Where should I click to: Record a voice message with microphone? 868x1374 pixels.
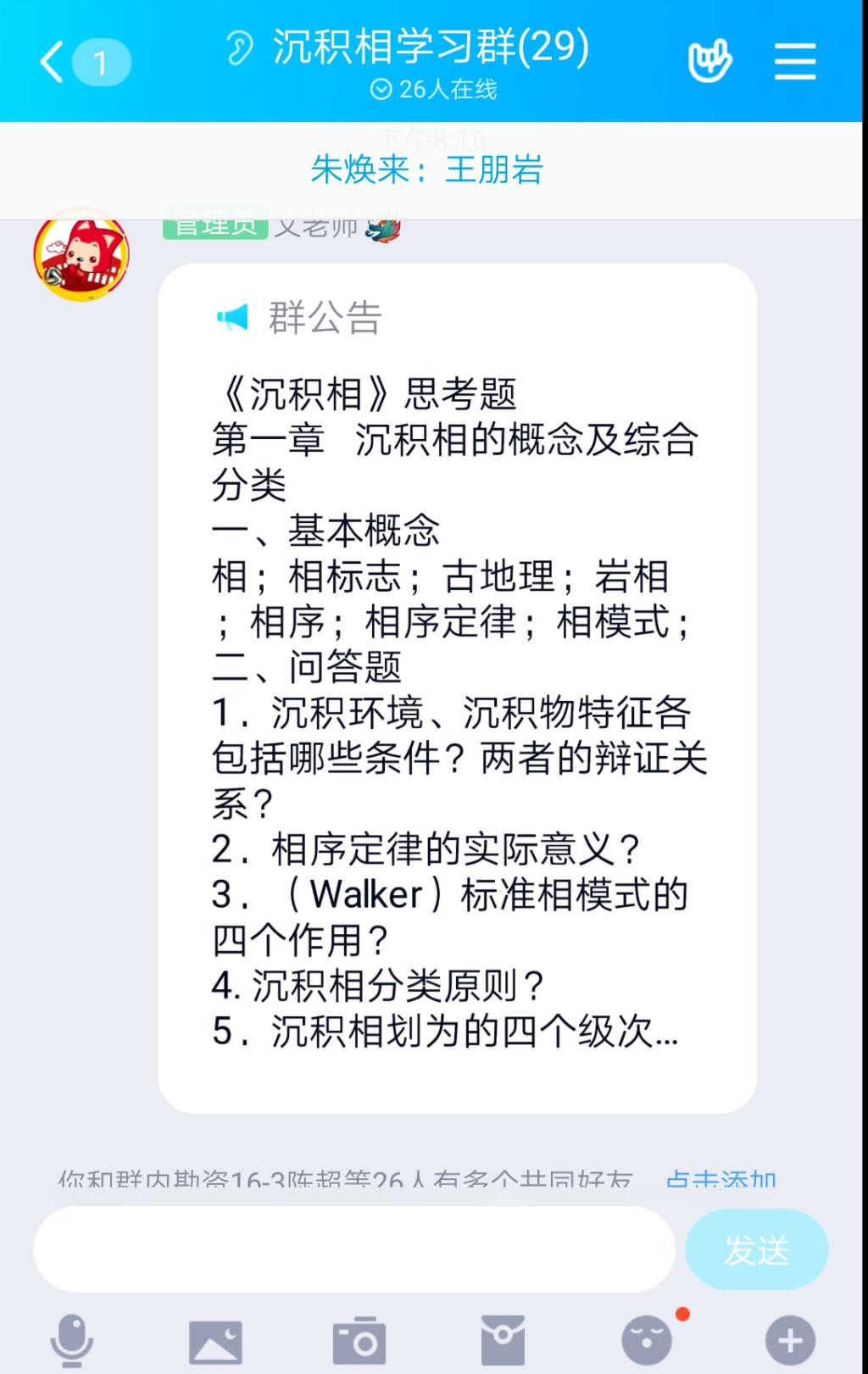[72, 1340]
